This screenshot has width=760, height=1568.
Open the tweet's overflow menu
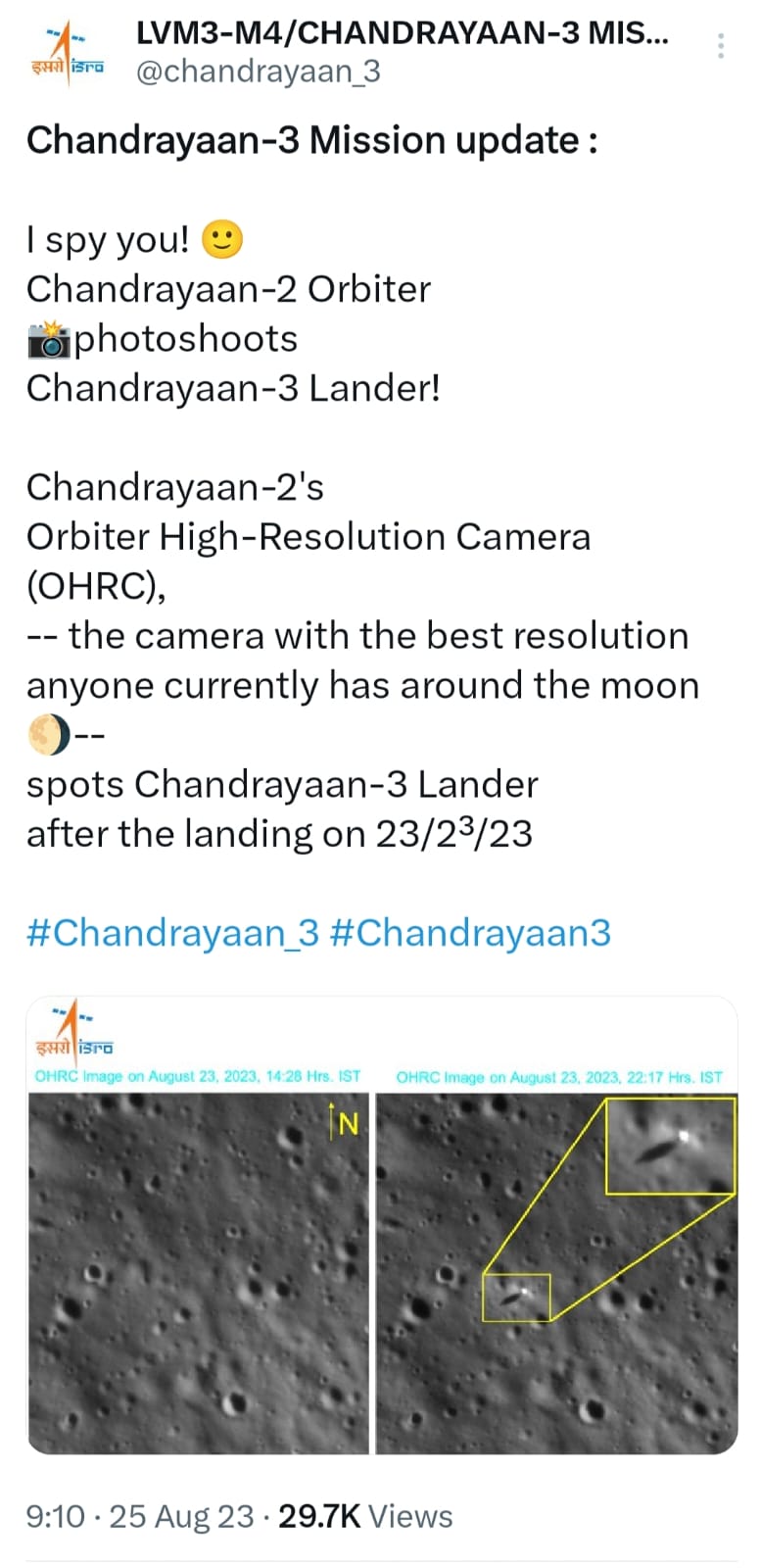point(721,46)
